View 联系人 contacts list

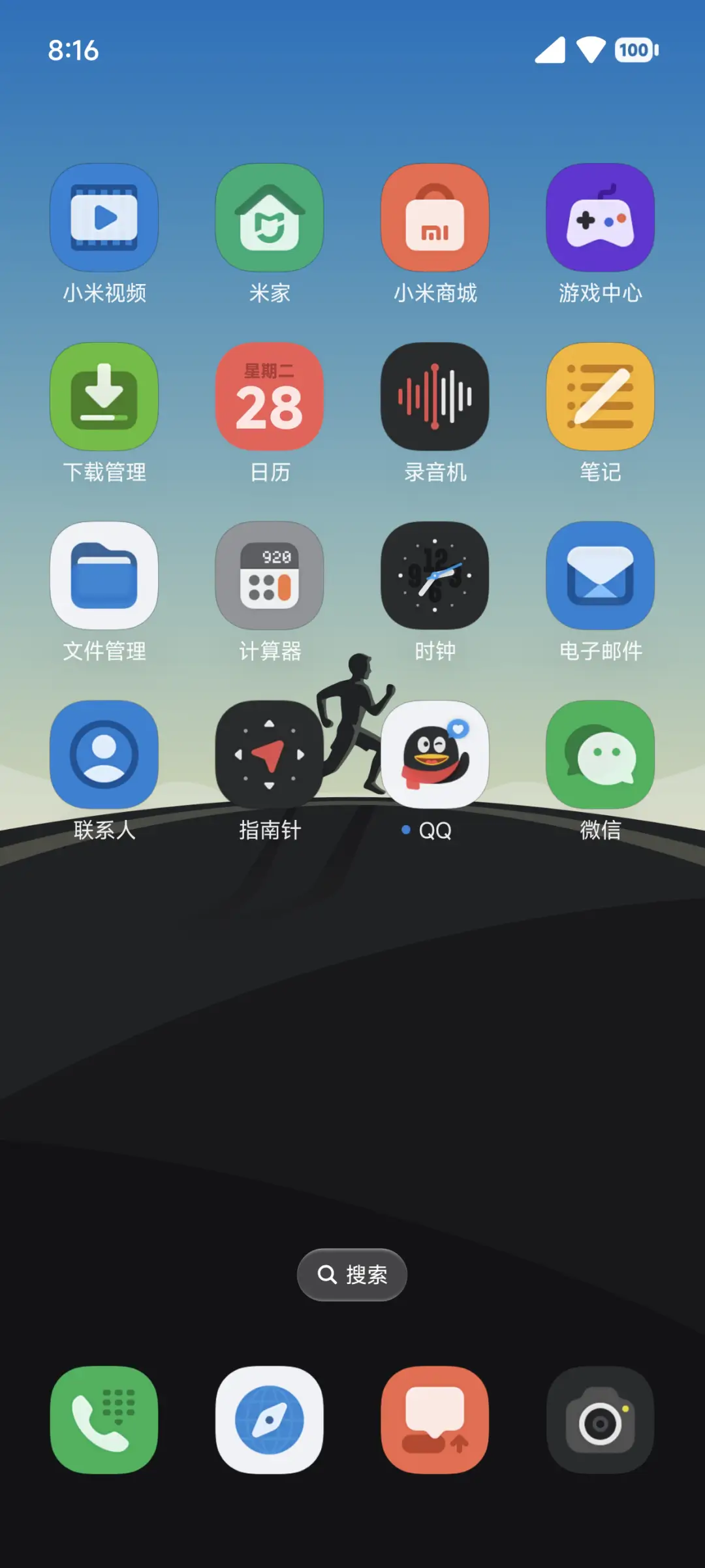(x=104, y=754)
